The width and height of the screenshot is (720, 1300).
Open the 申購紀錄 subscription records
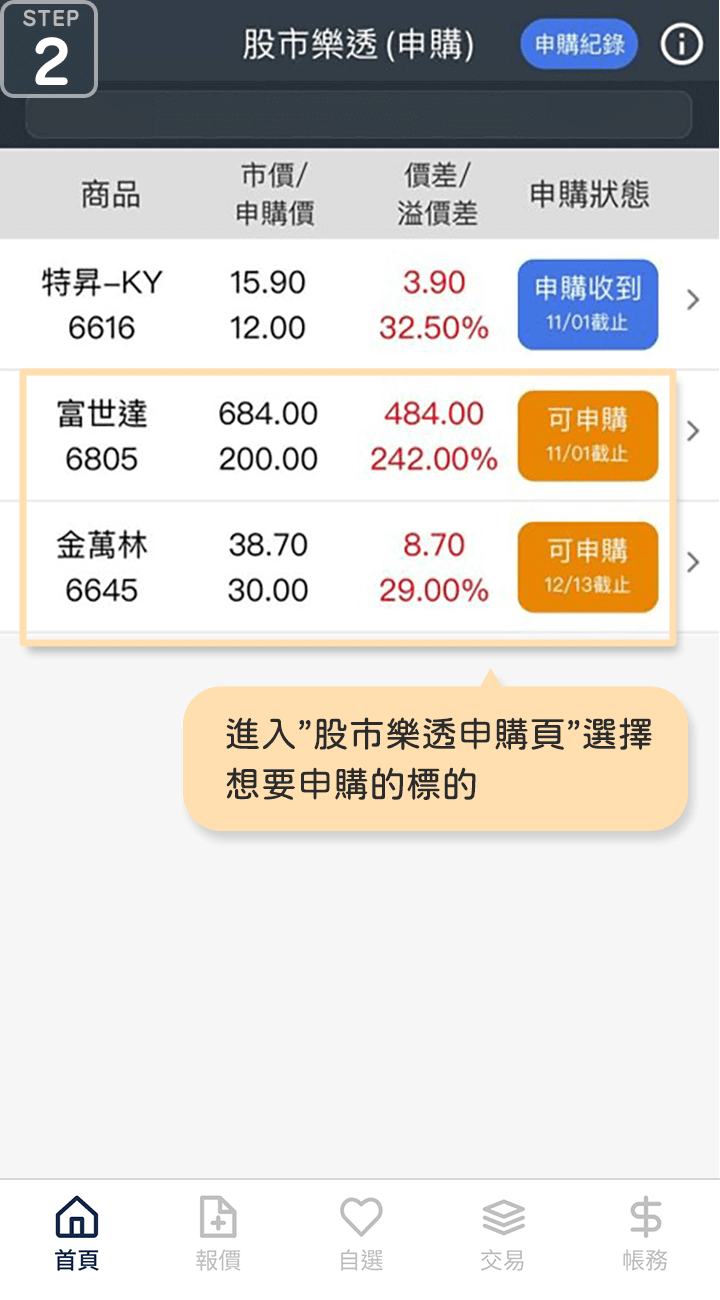pyautogui.click(x=579, y=45)
